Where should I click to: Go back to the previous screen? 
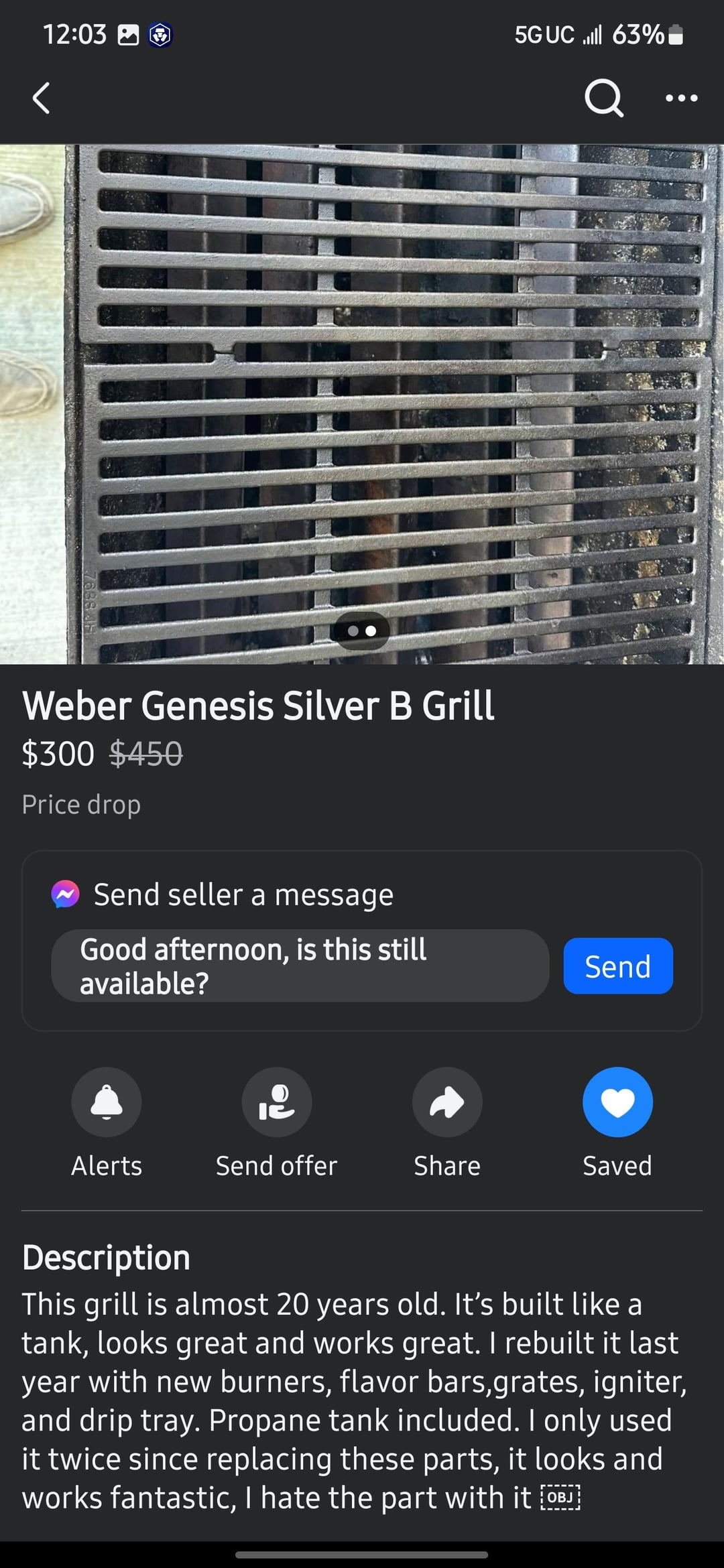(x=42, y=99)
